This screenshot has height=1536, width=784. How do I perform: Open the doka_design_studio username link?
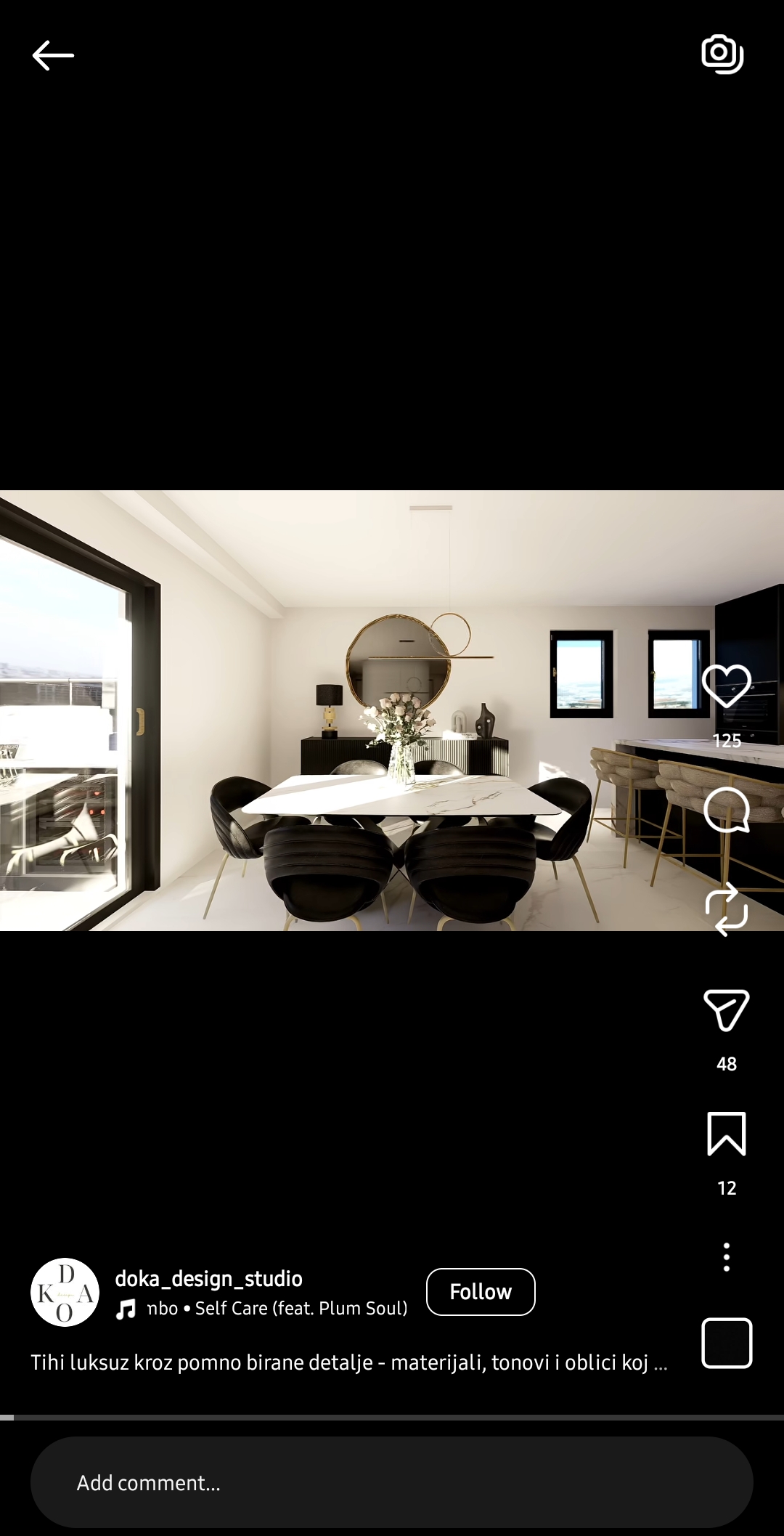(208, 1278)
